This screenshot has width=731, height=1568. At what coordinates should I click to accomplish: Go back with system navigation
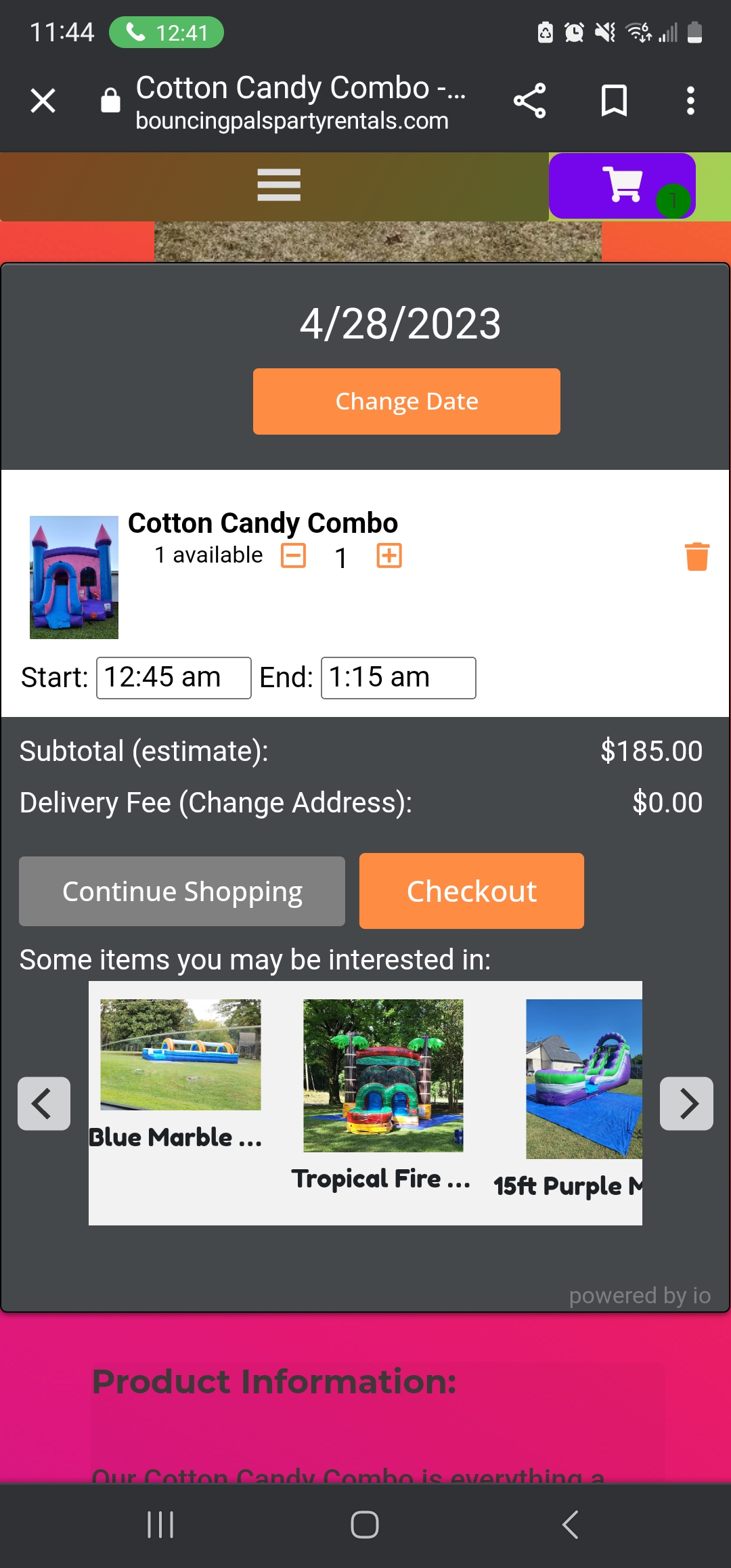pyautogui.click(x=570, y=1525)
